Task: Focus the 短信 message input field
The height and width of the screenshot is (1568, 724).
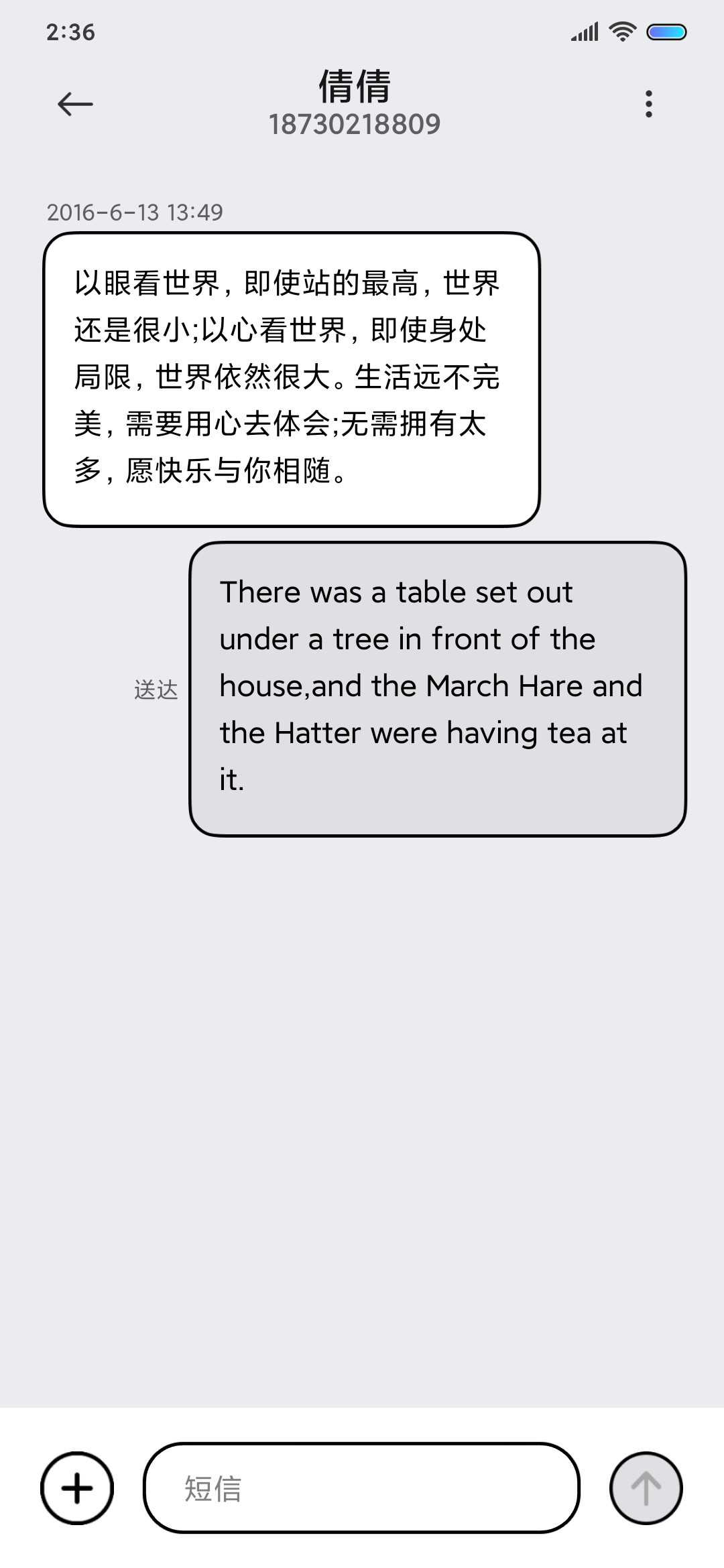Action: tap(361, 1488)
